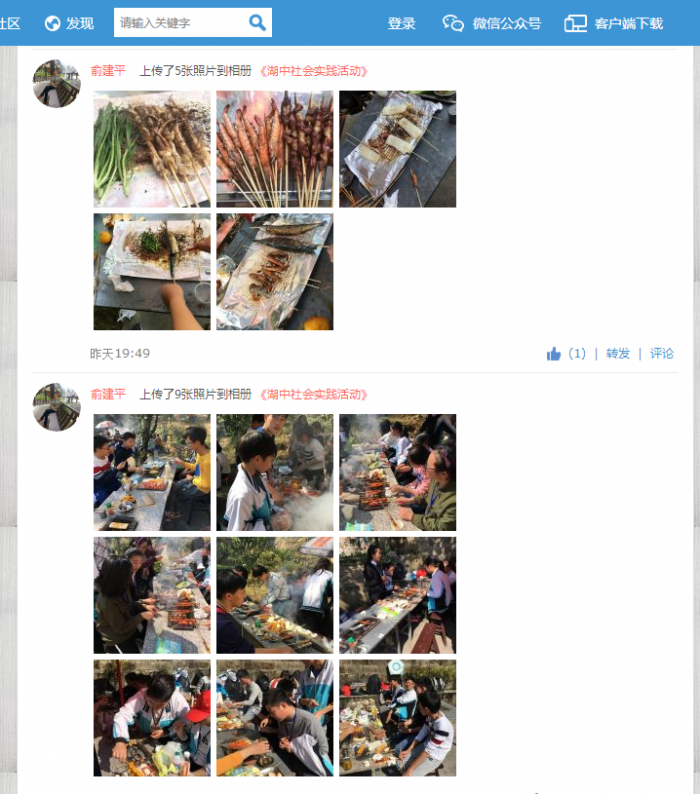This screenshot has width=700, height=794.
Task: Tap the keyword search input field
Action: point(180,23)
